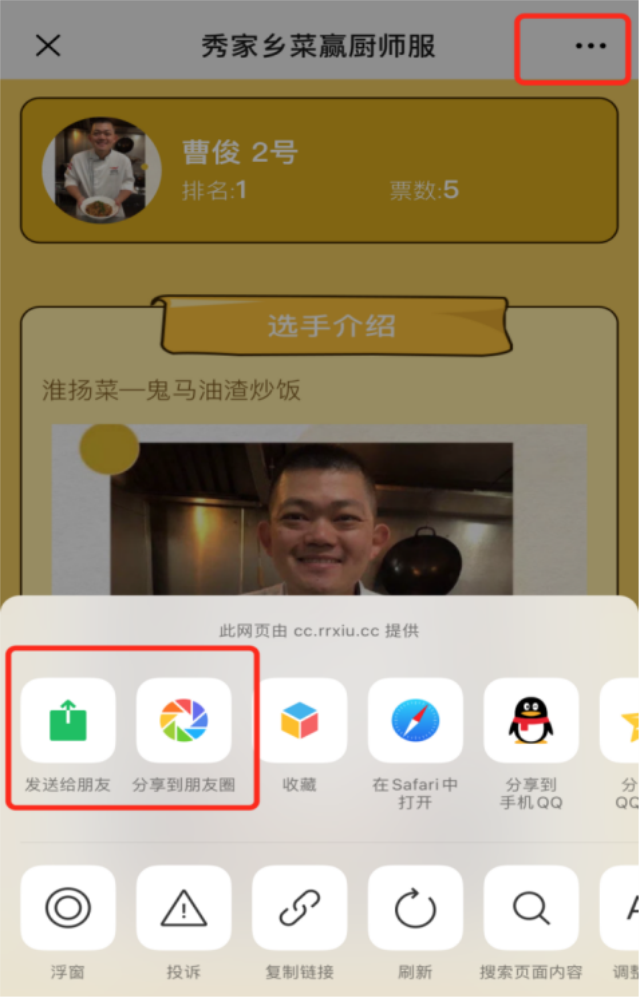Tap 搜索页面内容 to search the page

tap(531, 908)
